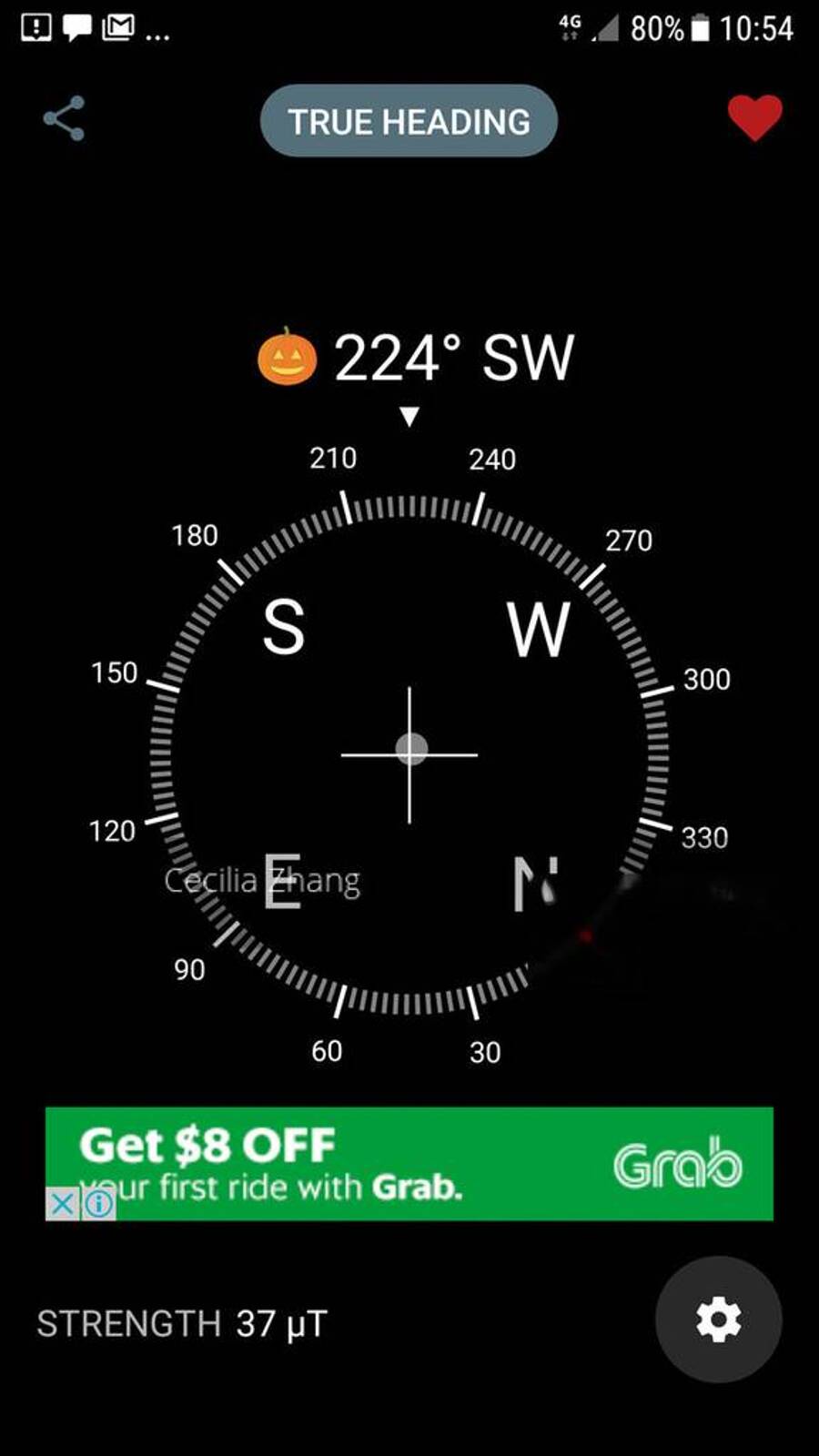Share the compass heading
The width and height of the screenshot is (819, 1456).
coord(64,119)
